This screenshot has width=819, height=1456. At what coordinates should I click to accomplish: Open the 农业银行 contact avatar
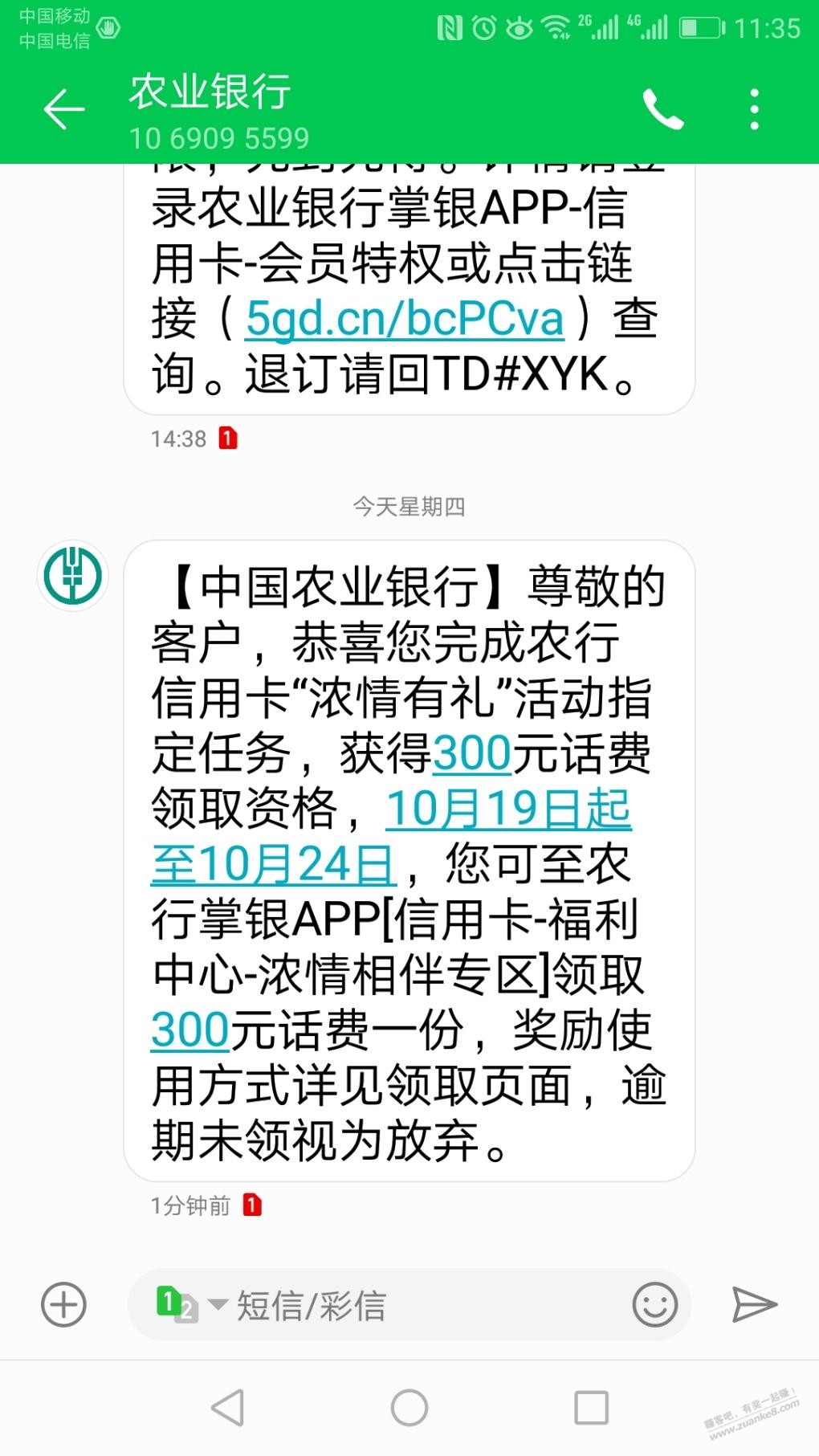coord(73,577)
